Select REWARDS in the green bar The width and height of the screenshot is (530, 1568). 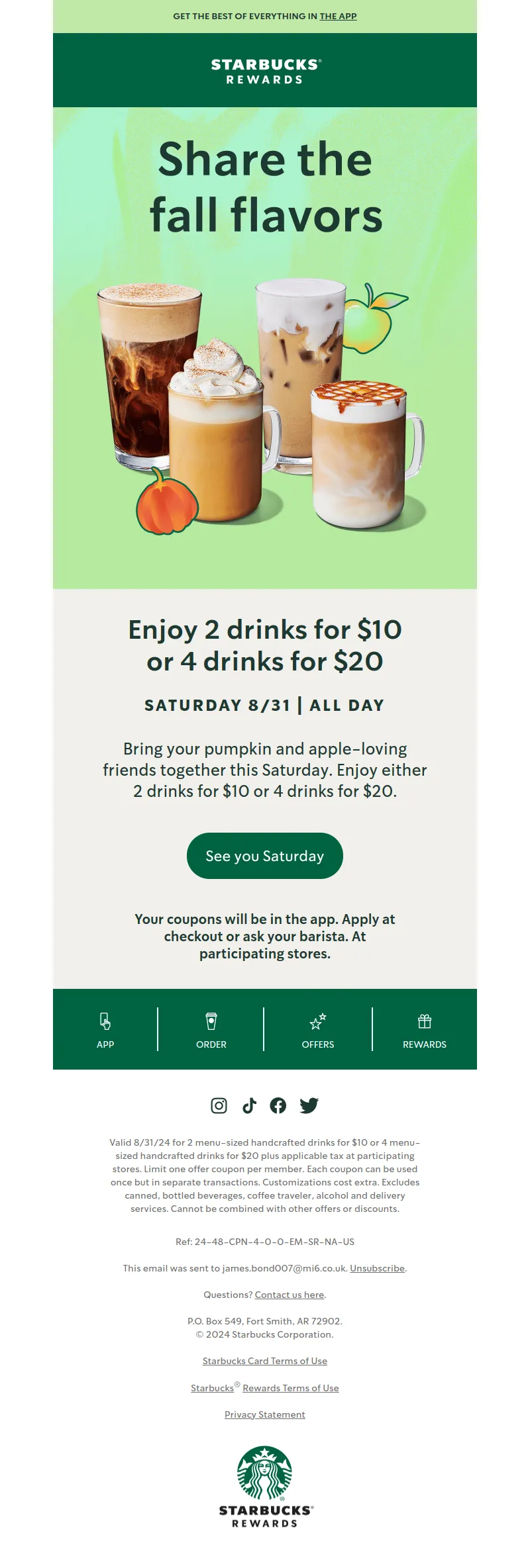pyautogui.click(x=425, y=1030)
